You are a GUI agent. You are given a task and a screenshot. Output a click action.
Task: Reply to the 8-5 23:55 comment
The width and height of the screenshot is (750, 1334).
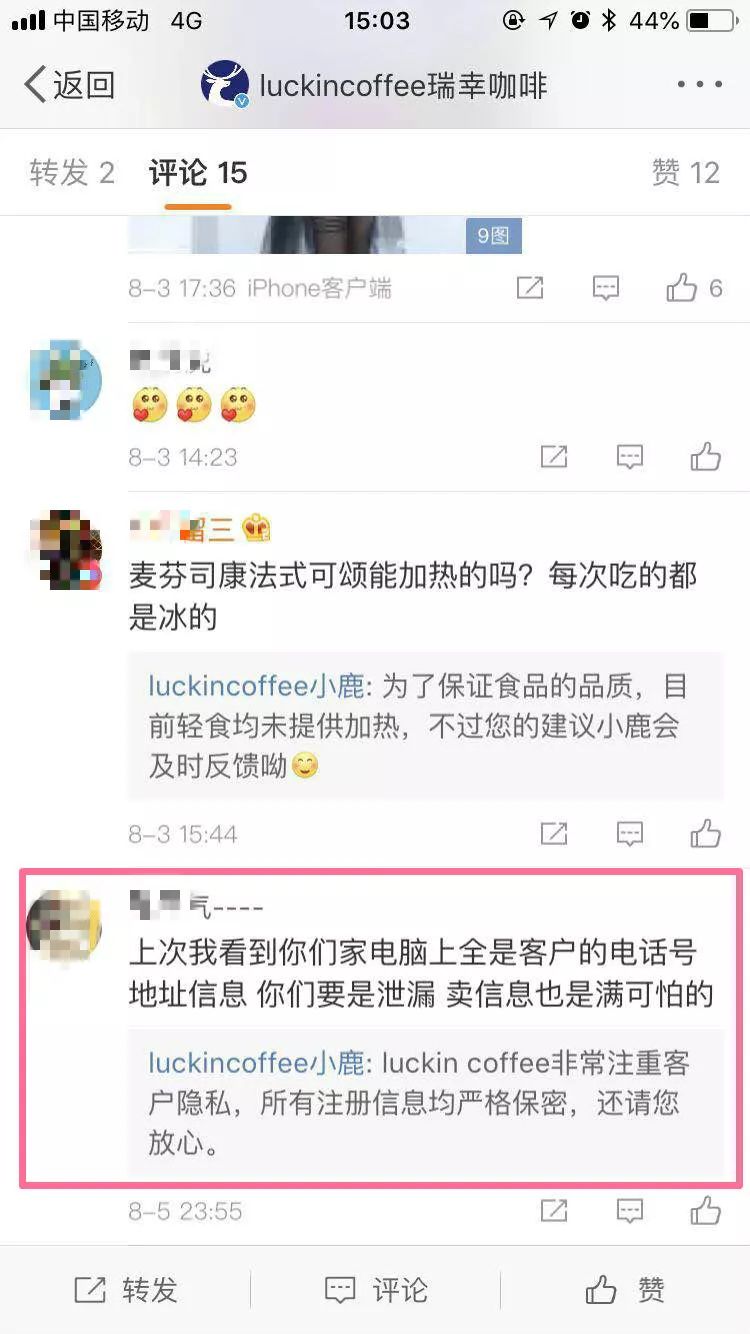pyautogui.click(x=630, y=1211)
